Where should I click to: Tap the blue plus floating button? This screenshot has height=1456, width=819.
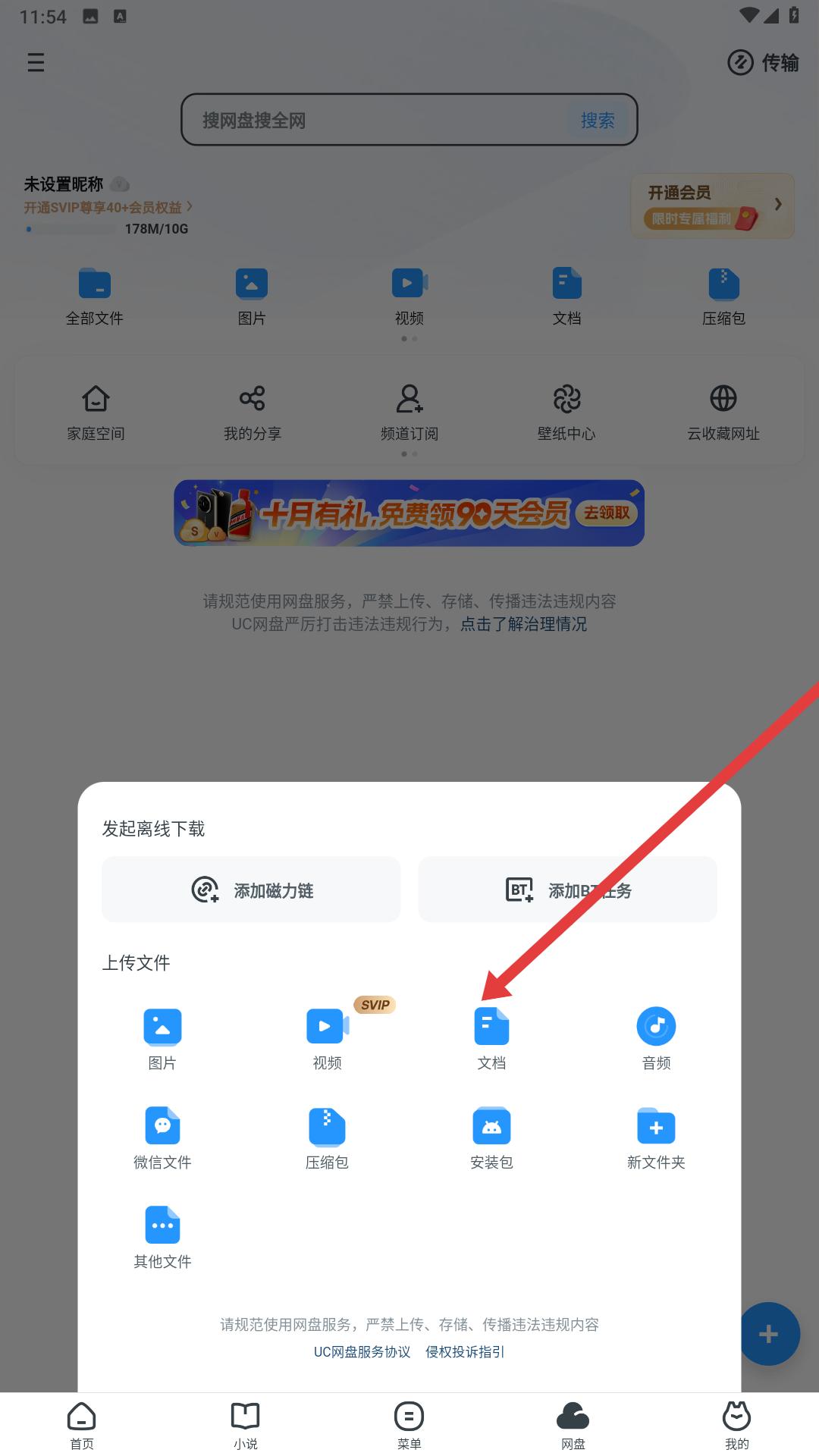pos(768,1334)
